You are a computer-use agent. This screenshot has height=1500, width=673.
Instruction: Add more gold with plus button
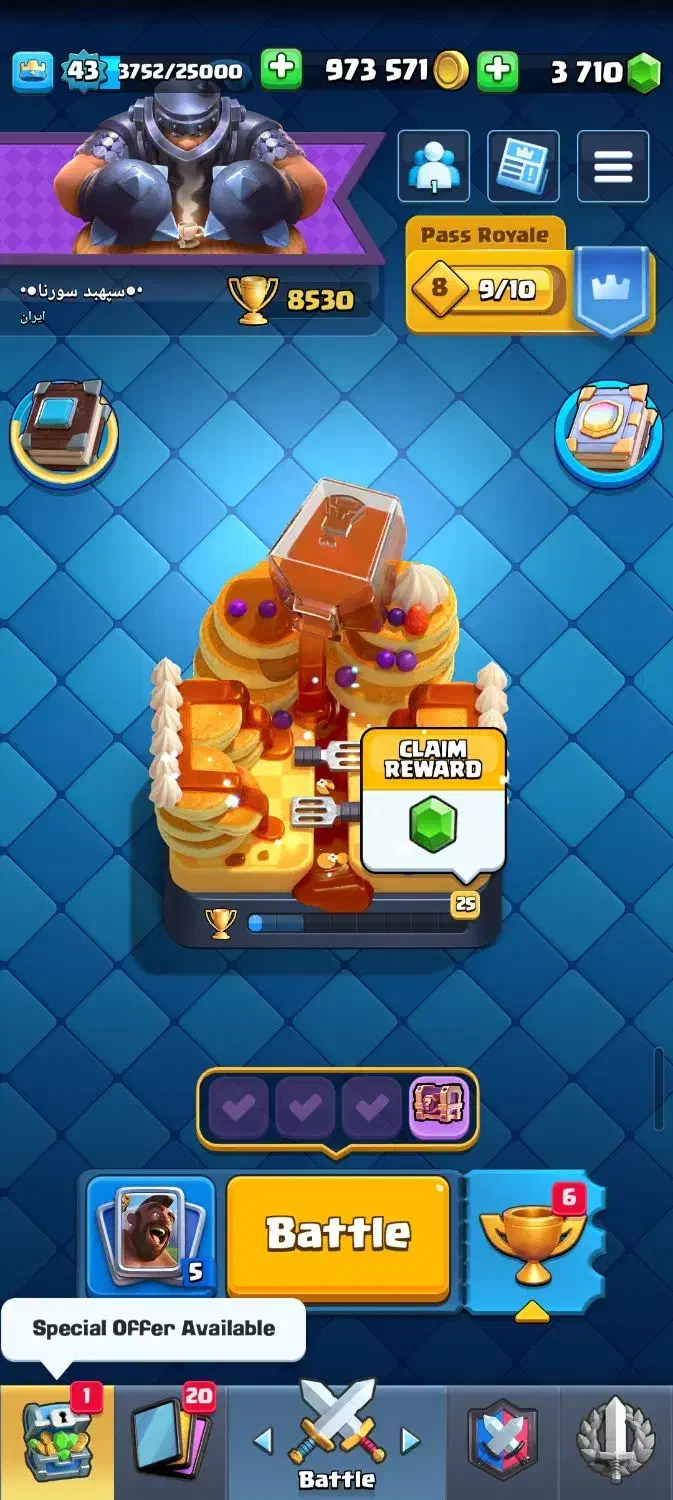pyautogui.click(x=281, y=70)
